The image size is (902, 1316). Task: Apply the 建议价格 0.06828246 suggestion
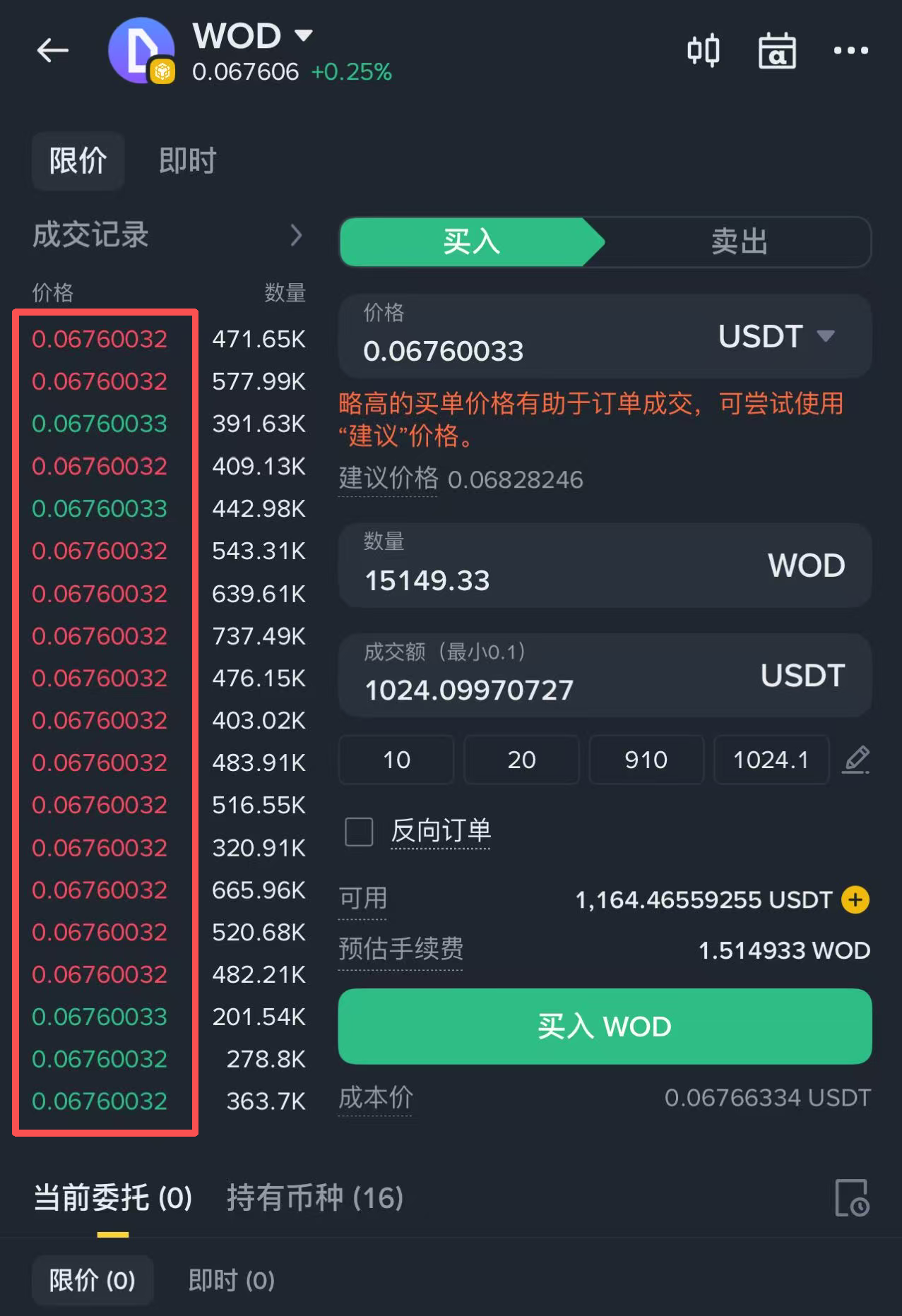click(x=515, y=479)
